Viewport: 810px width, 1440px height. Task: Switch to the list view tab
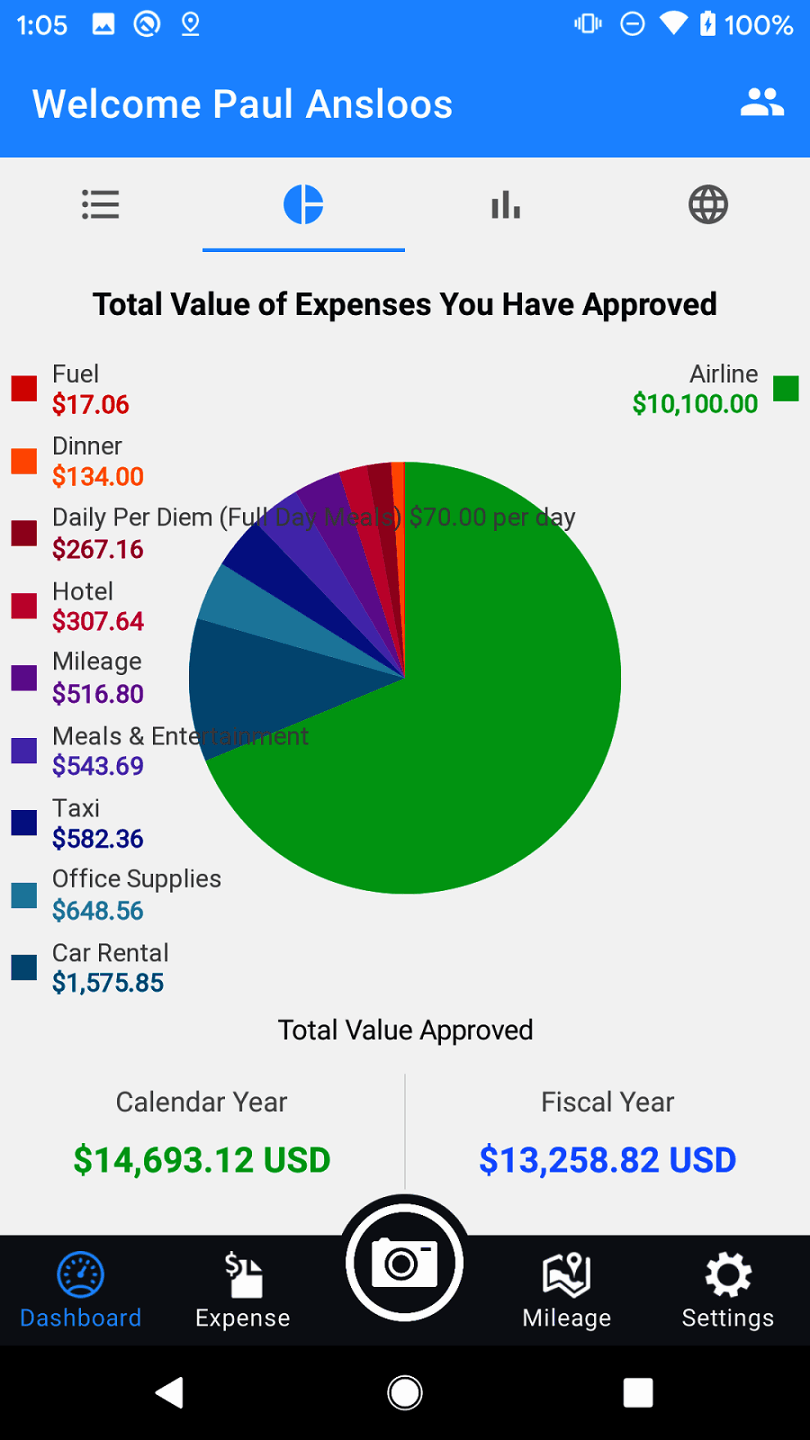(x=101, y=205)
